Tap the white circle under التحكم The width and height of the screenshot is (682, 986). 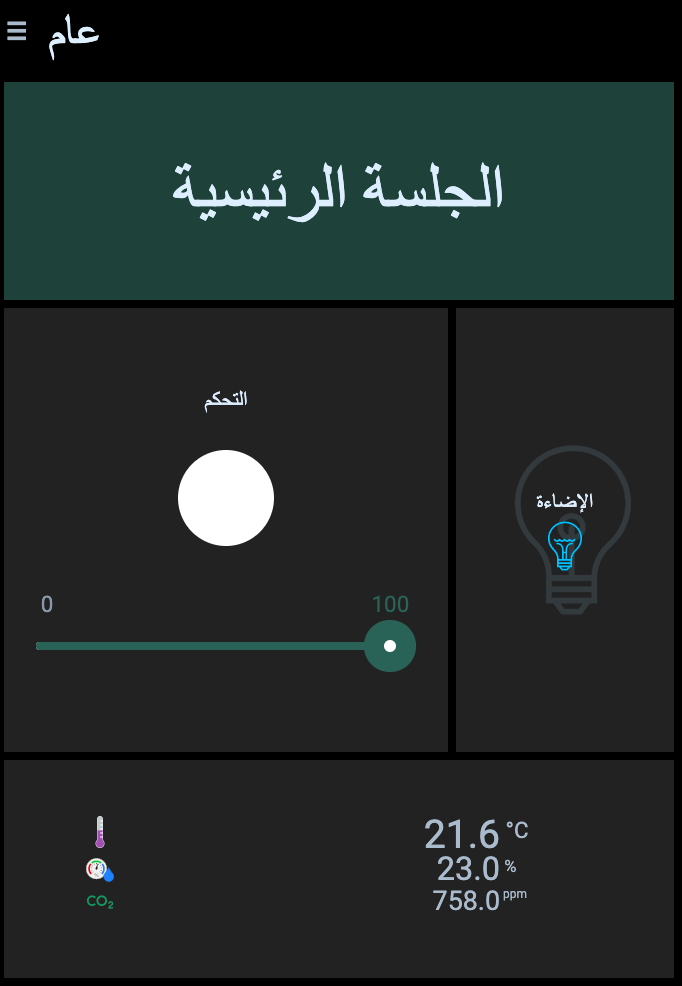(x=226, y=498)
